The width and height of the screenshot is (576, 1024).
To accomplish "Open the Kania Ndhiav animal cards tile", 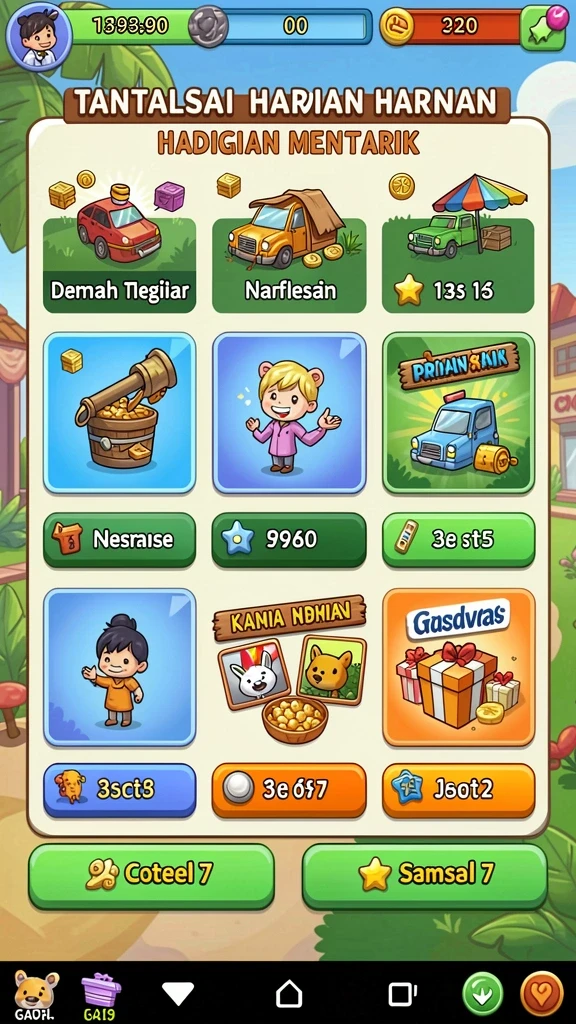I will pos(289,667).
